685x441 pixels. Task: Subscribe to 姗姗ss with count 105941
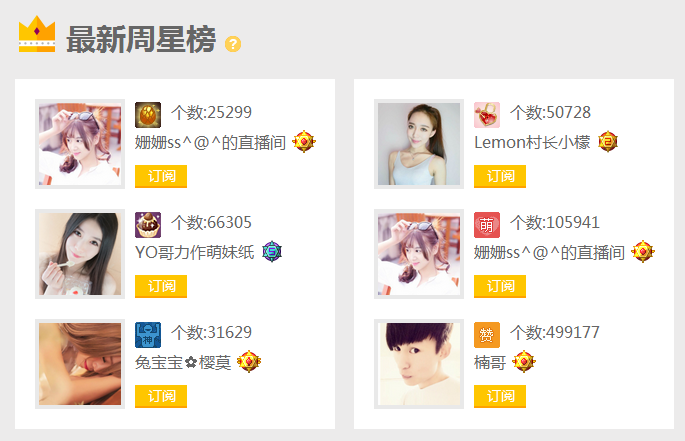click(x=500, y=286)
